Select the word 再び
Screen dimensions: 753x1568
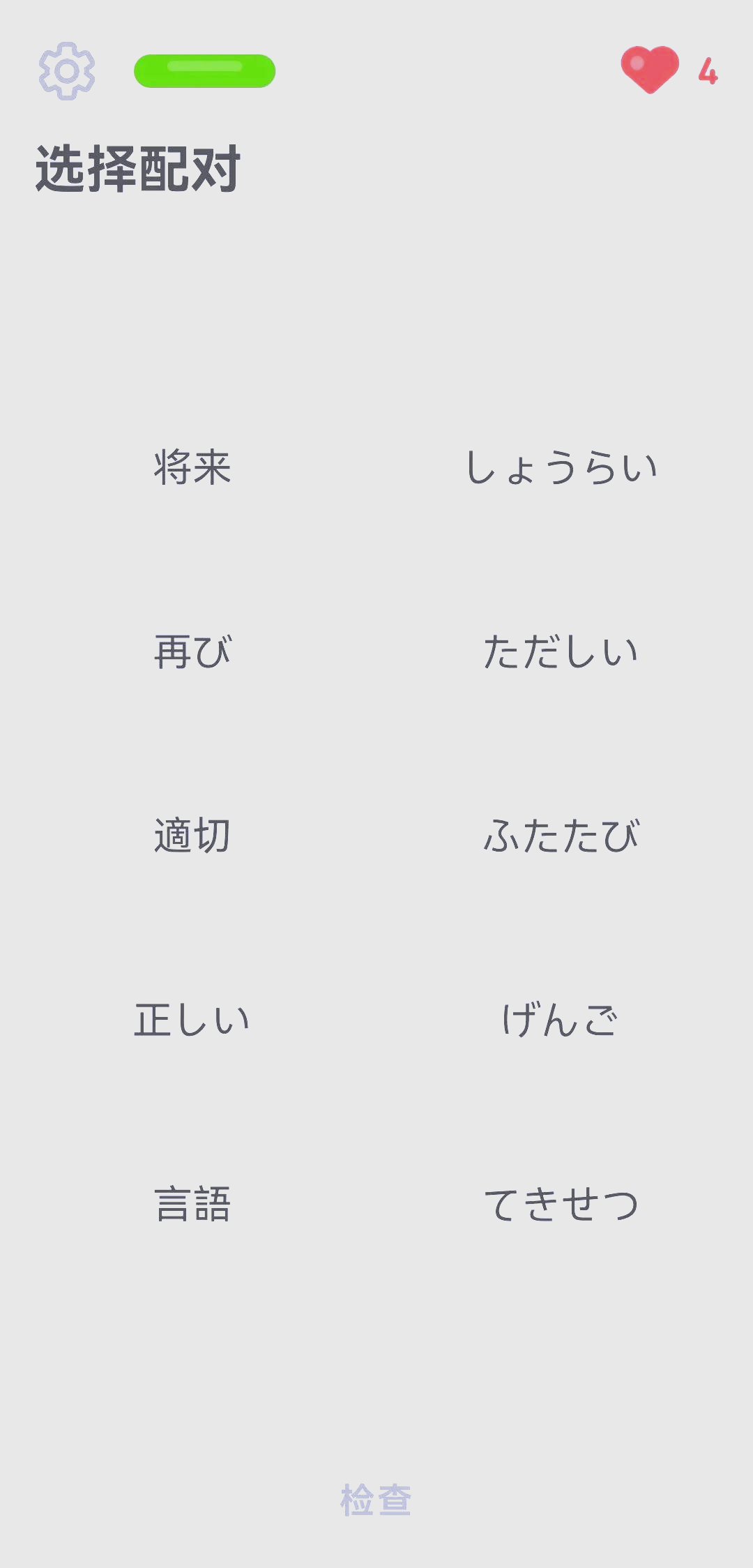(192, 651)
